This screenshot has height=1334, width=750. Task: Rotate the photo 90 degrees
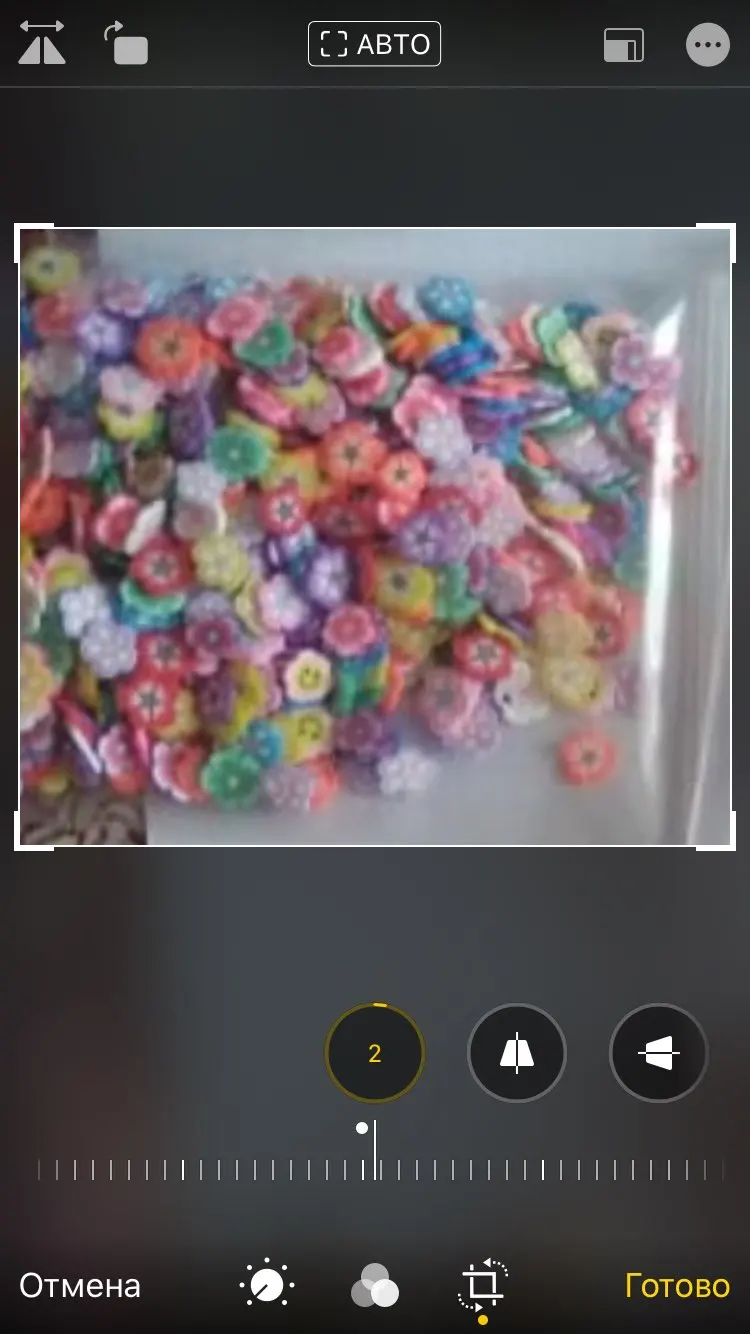[126, 45]
